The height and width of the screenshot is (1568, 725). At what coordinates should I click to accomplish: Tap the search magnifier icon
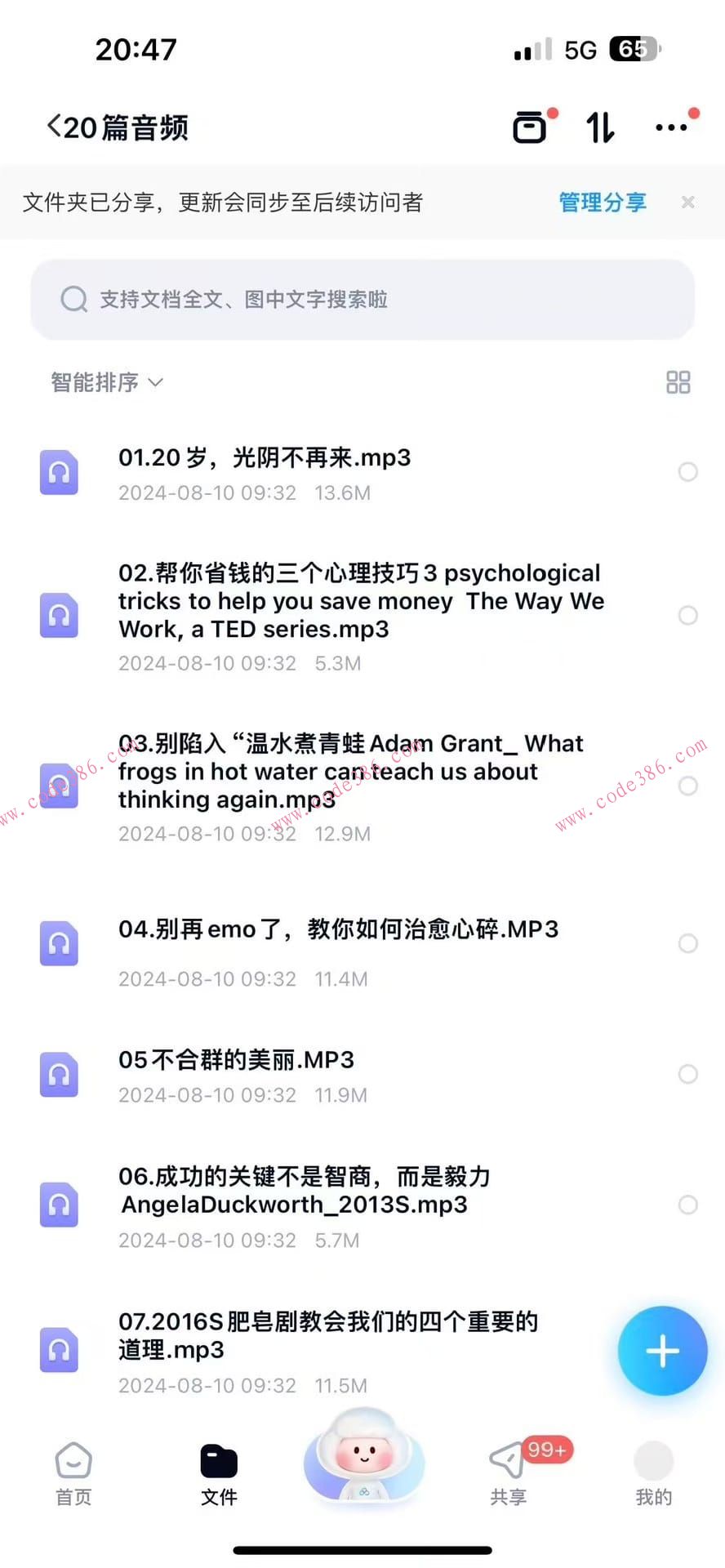[74, 299]
